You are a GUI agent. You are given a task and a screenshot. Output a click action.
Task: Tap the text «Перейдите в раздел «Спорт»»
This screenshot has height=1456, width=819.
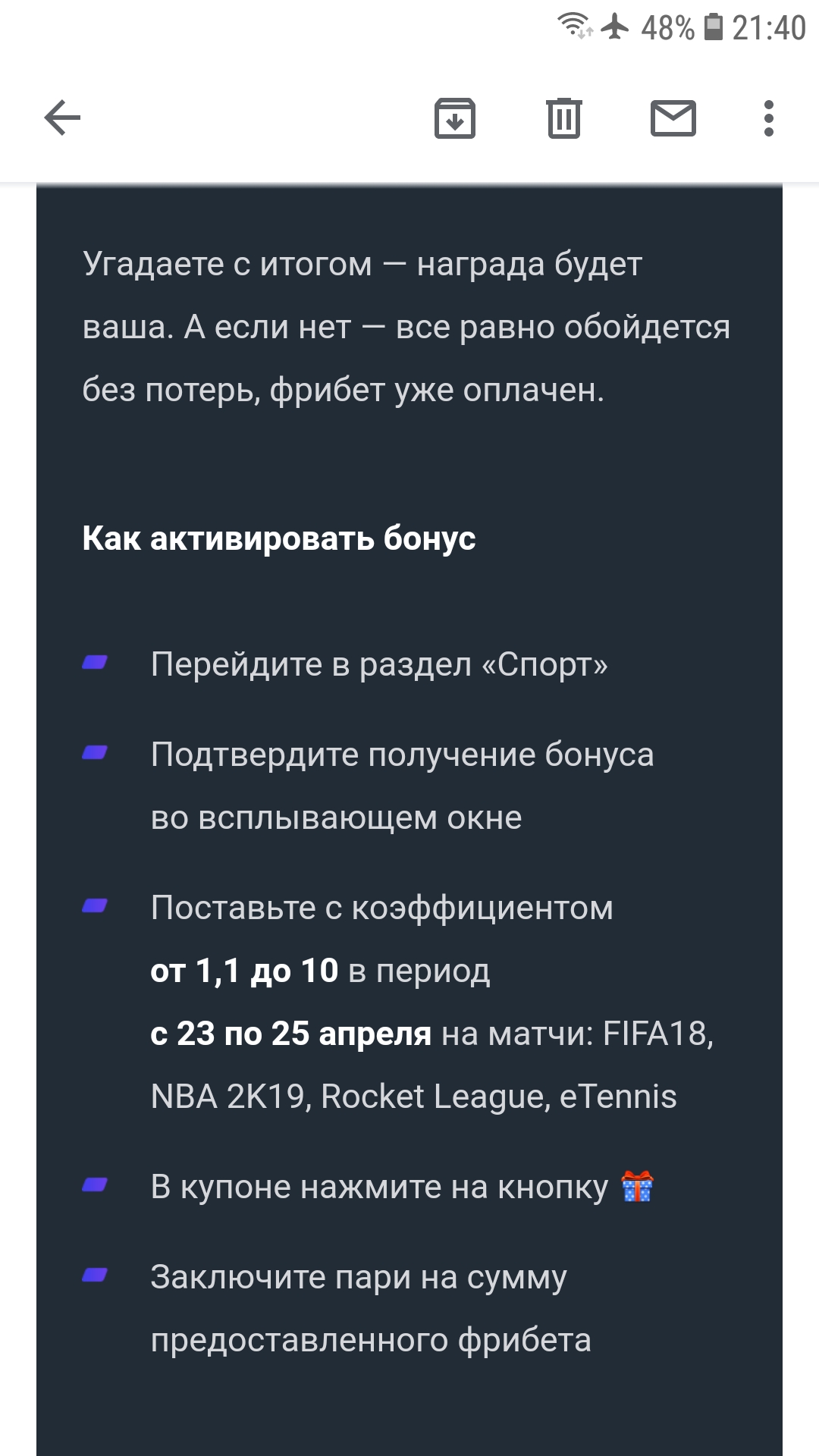point(379,665)
